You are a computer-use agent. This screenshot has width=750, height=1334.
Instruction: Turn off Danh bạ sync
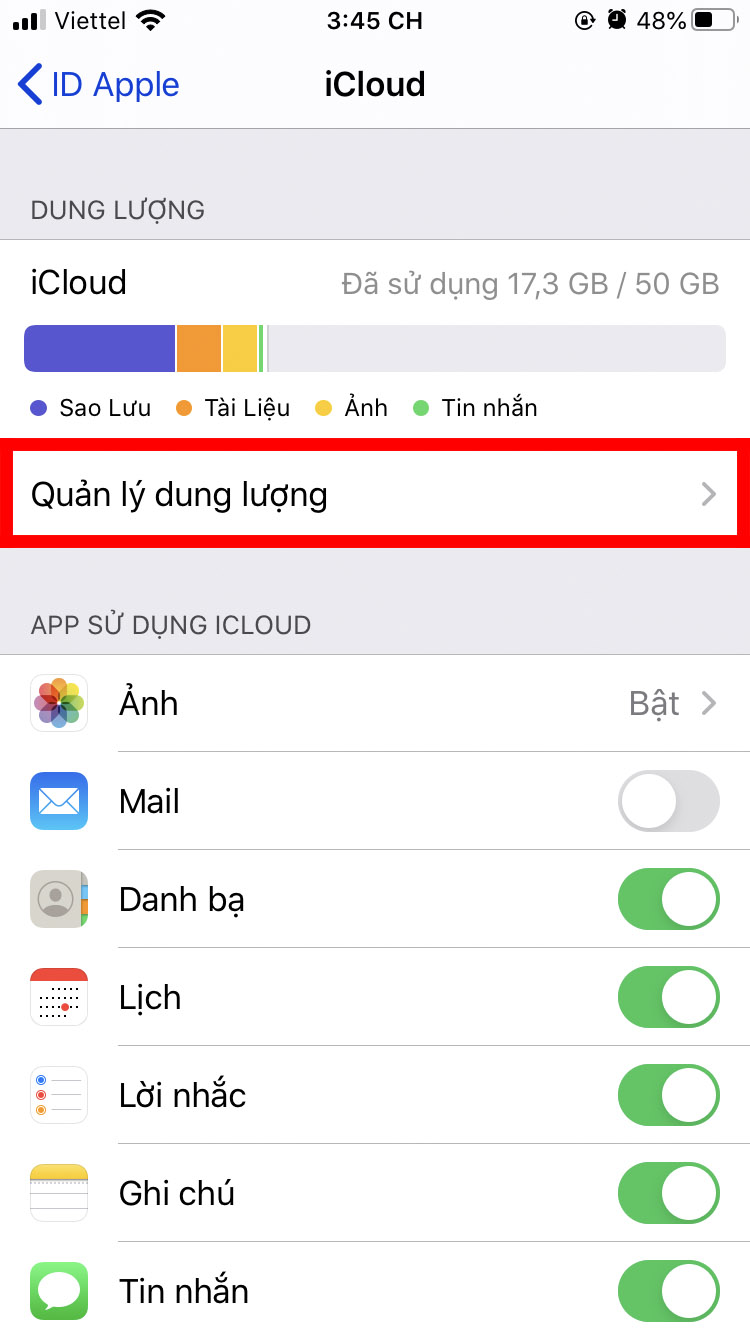668,899
